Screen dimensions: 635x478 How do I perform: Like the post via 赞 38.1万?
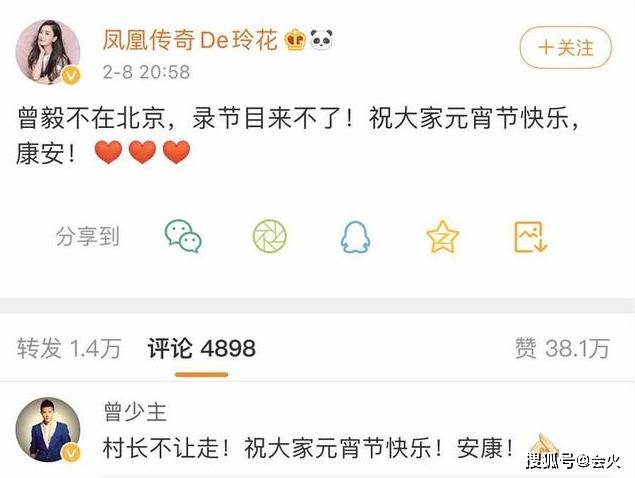coord(561,347)
